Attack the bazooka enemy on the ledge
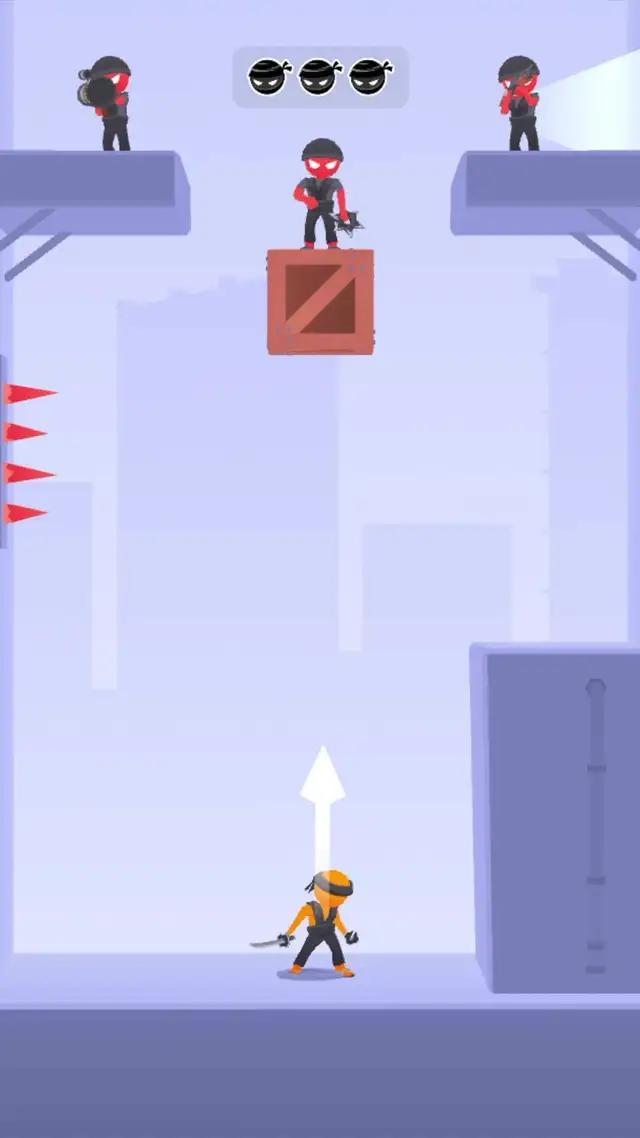 click(x=111, y=104)
